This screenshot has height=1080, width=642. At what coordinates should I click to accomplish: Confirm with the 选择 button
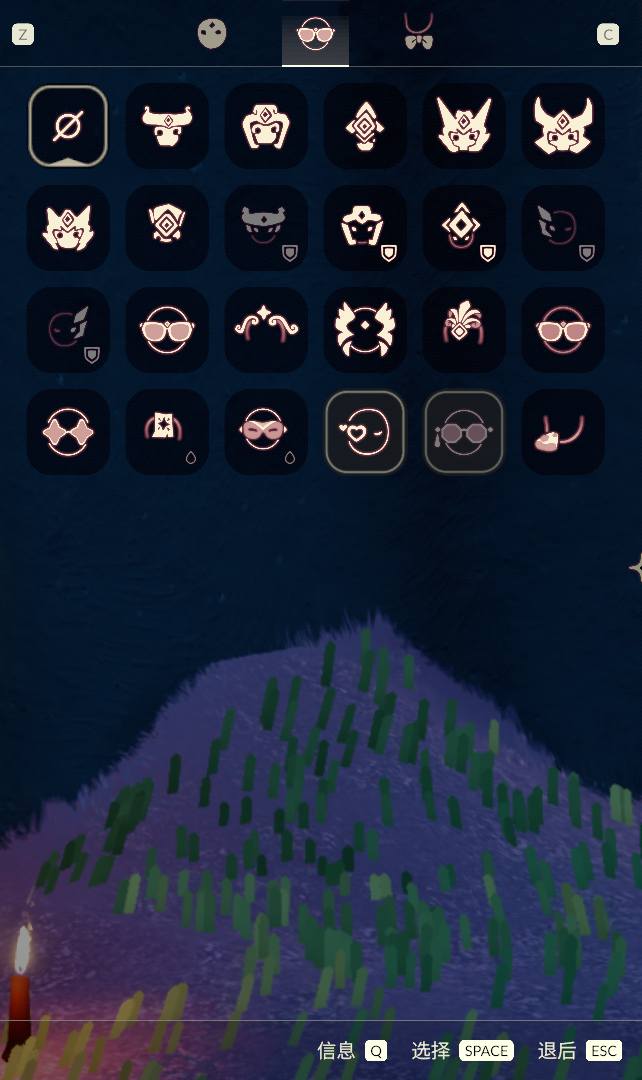pos(462,1050)
